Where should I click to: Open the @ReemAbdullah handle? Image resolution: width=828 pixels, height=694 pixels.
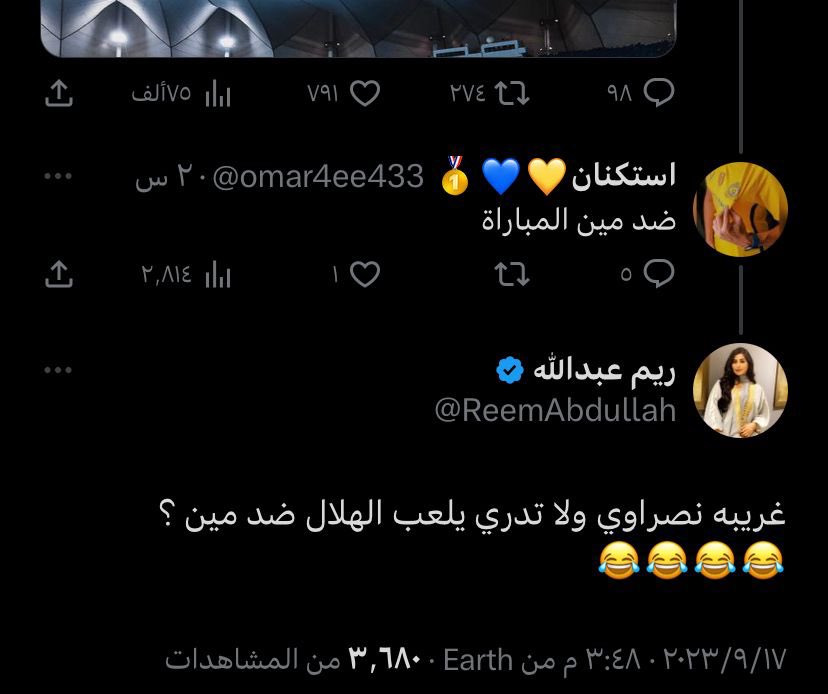point(555,410)
